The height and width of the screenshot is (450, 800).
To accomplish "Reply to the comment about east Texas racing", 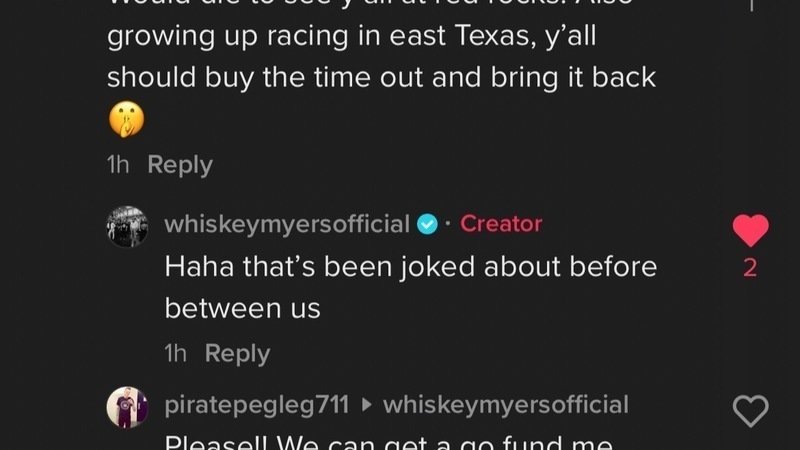I will pos(180,165).
